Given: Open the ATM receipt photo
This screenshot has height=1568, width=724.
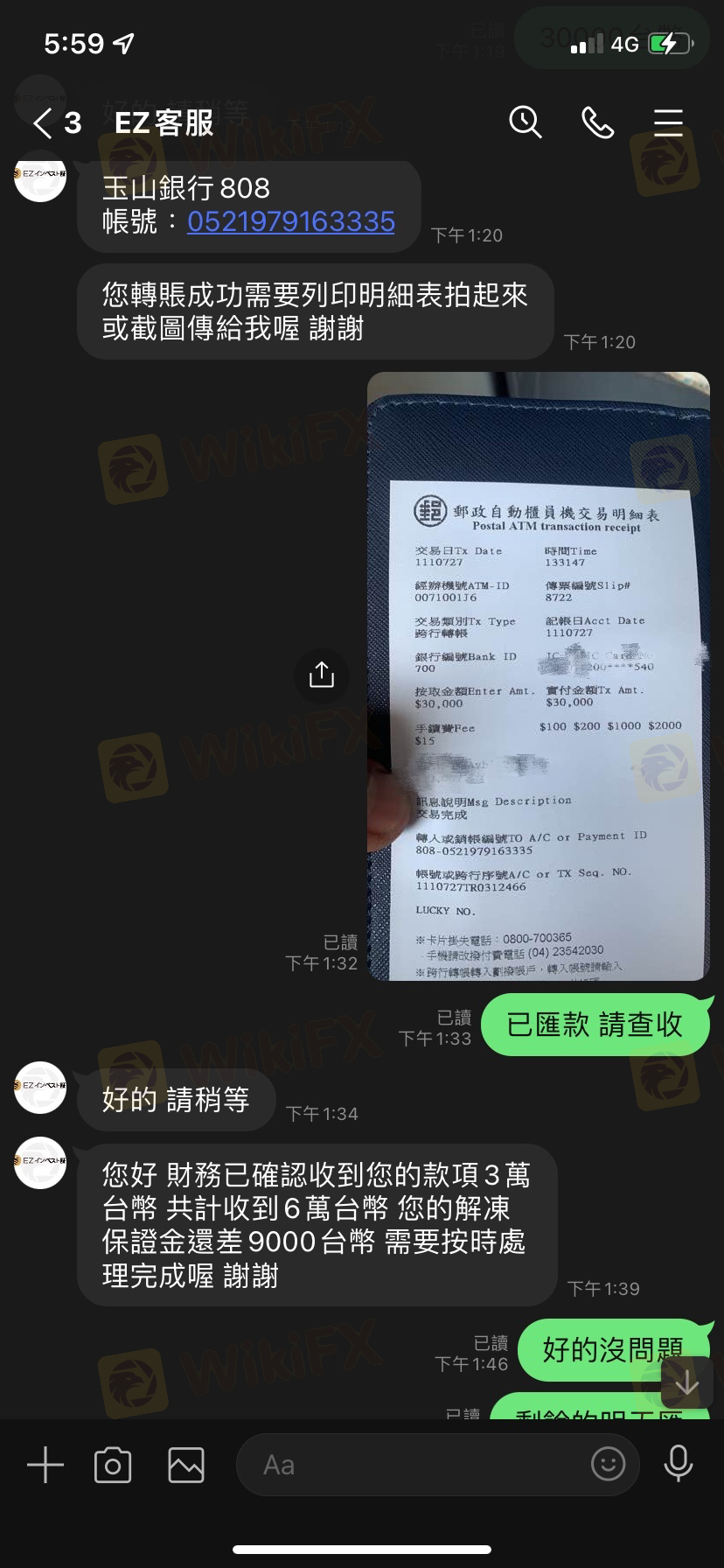Looking at the screenshot, I should 538,675.
